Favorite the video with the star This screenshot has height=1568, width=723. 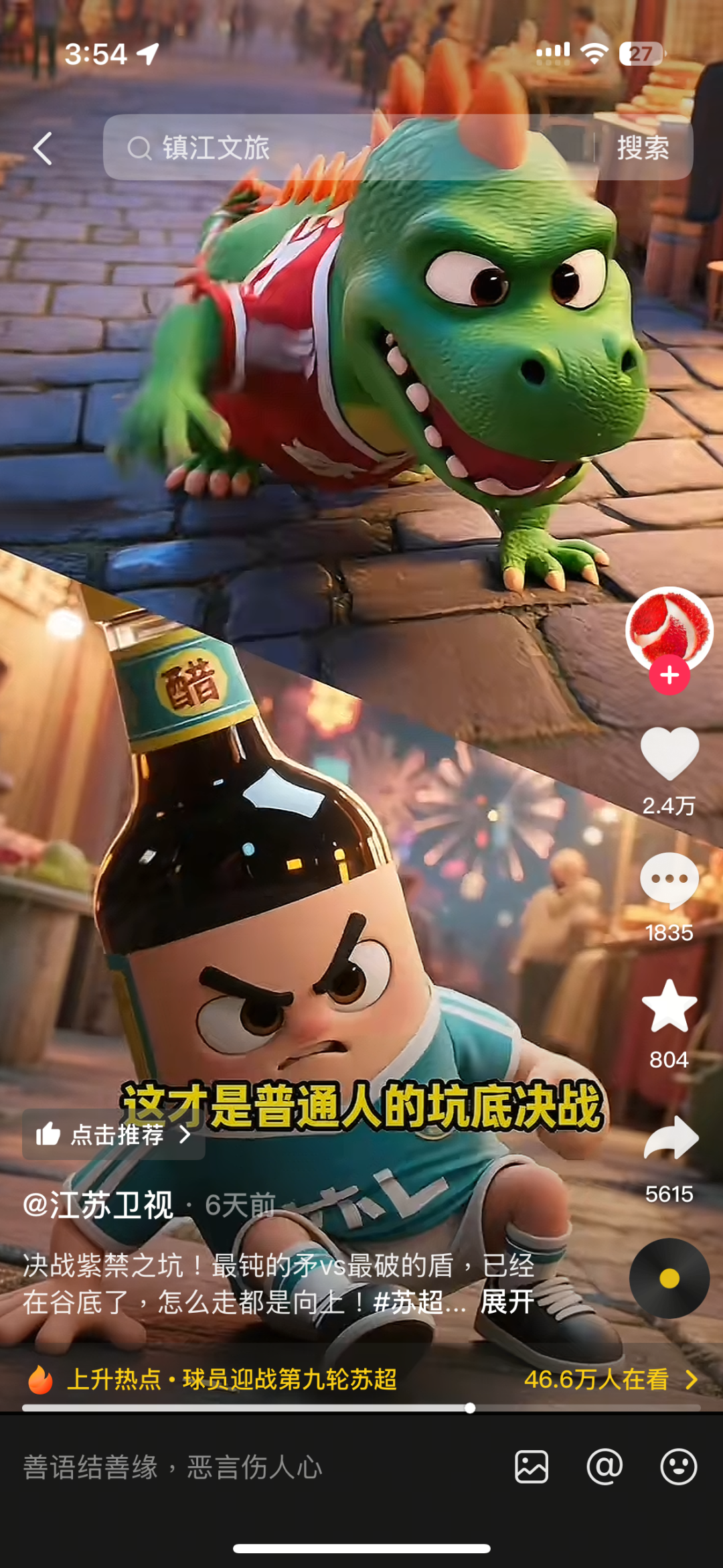coord(669,1006)
